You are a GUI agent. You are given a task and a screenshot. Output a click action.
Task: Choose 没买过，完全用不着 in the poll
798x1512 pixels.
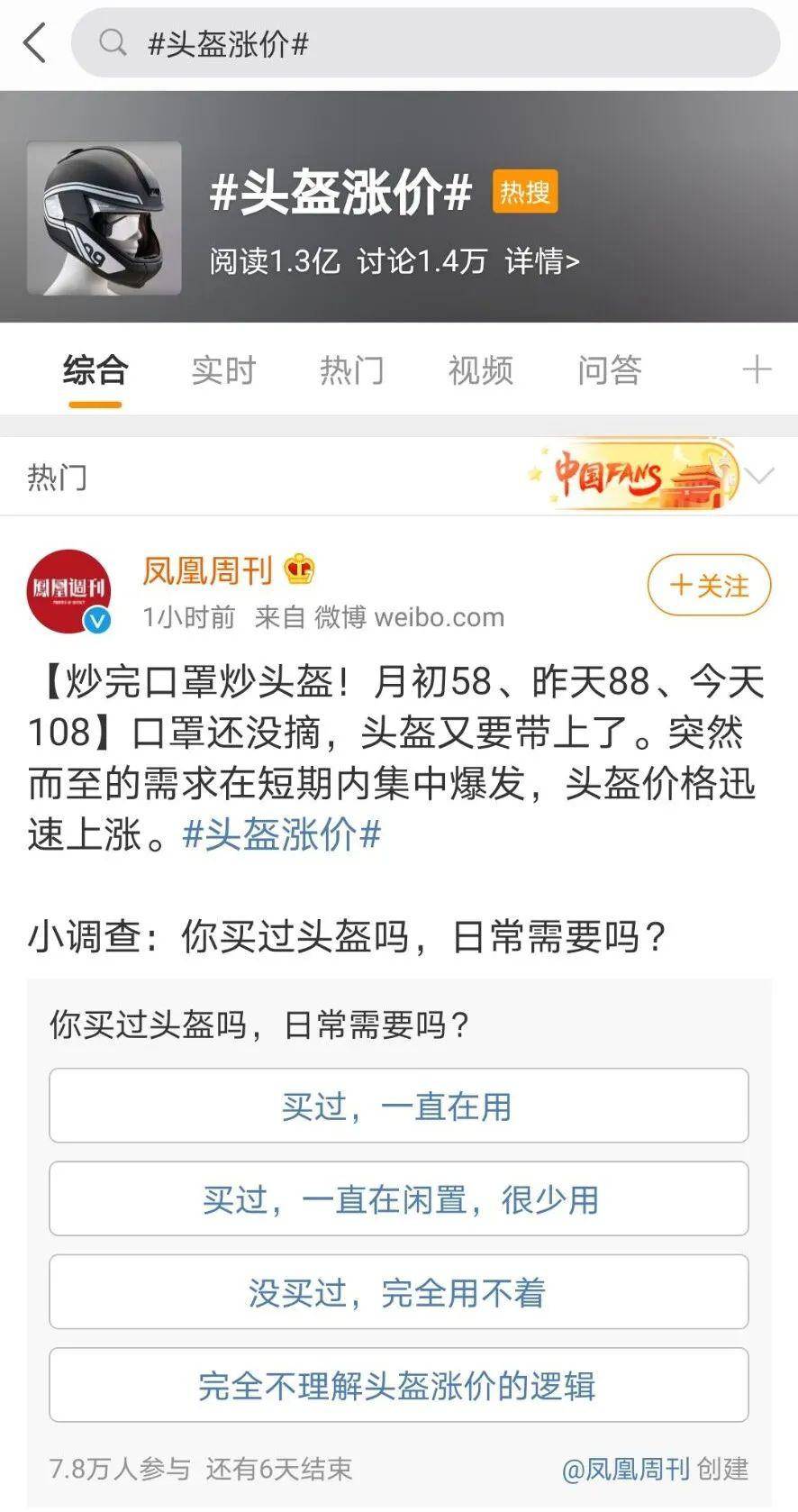tap(398, 1292)
